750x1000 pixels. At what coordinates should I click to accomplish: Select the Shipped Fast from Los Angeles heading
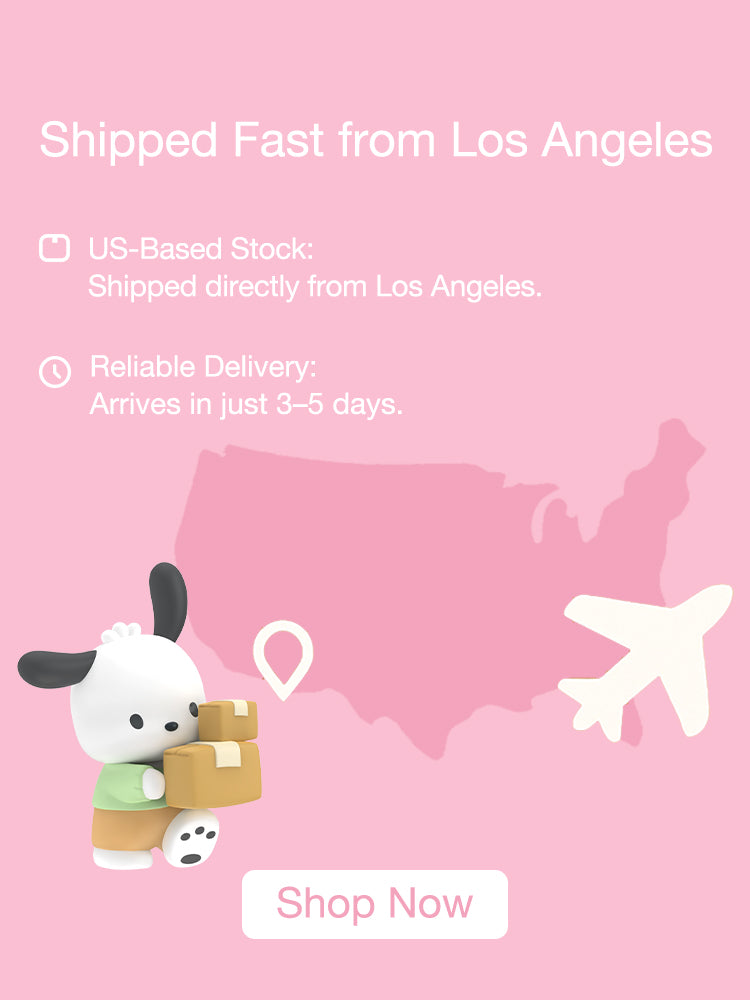[375, 141]
